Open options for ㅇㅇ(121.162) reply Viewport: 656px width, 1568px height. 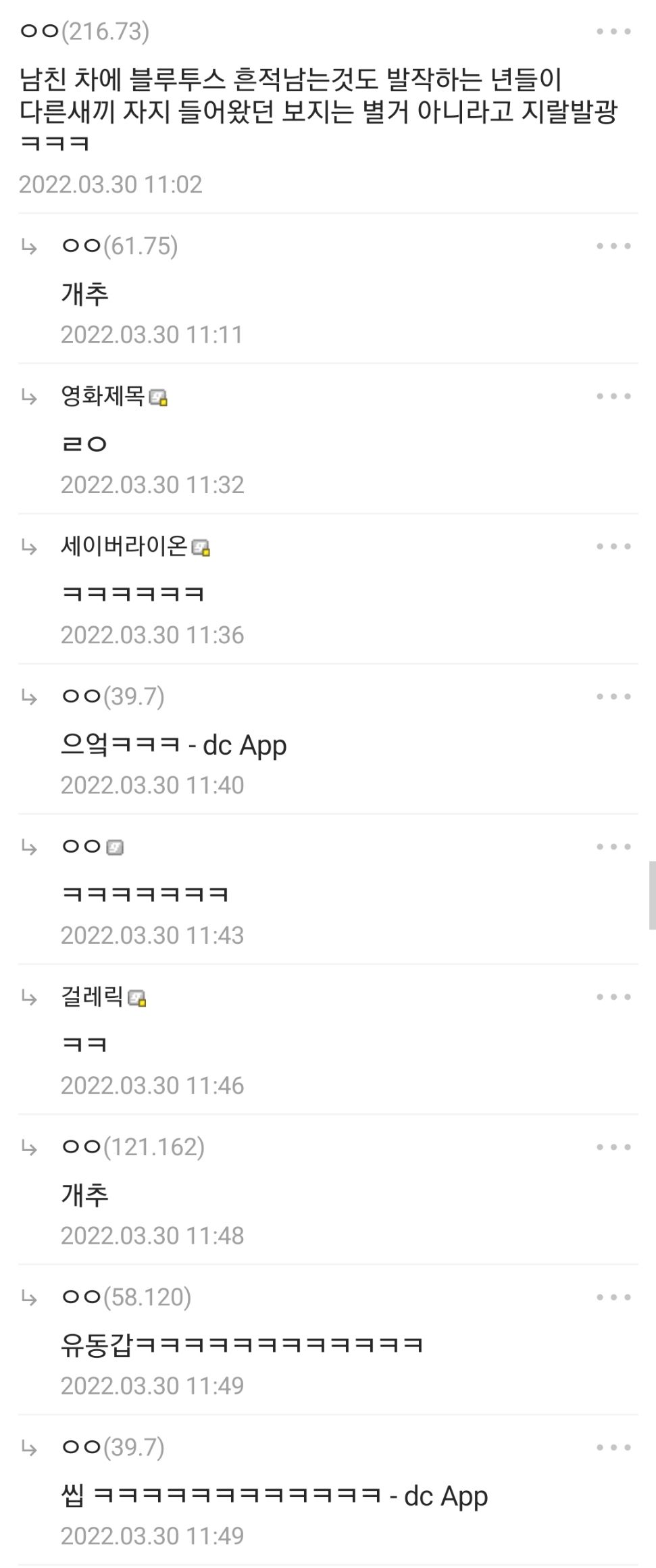(x=613, y=1147)
